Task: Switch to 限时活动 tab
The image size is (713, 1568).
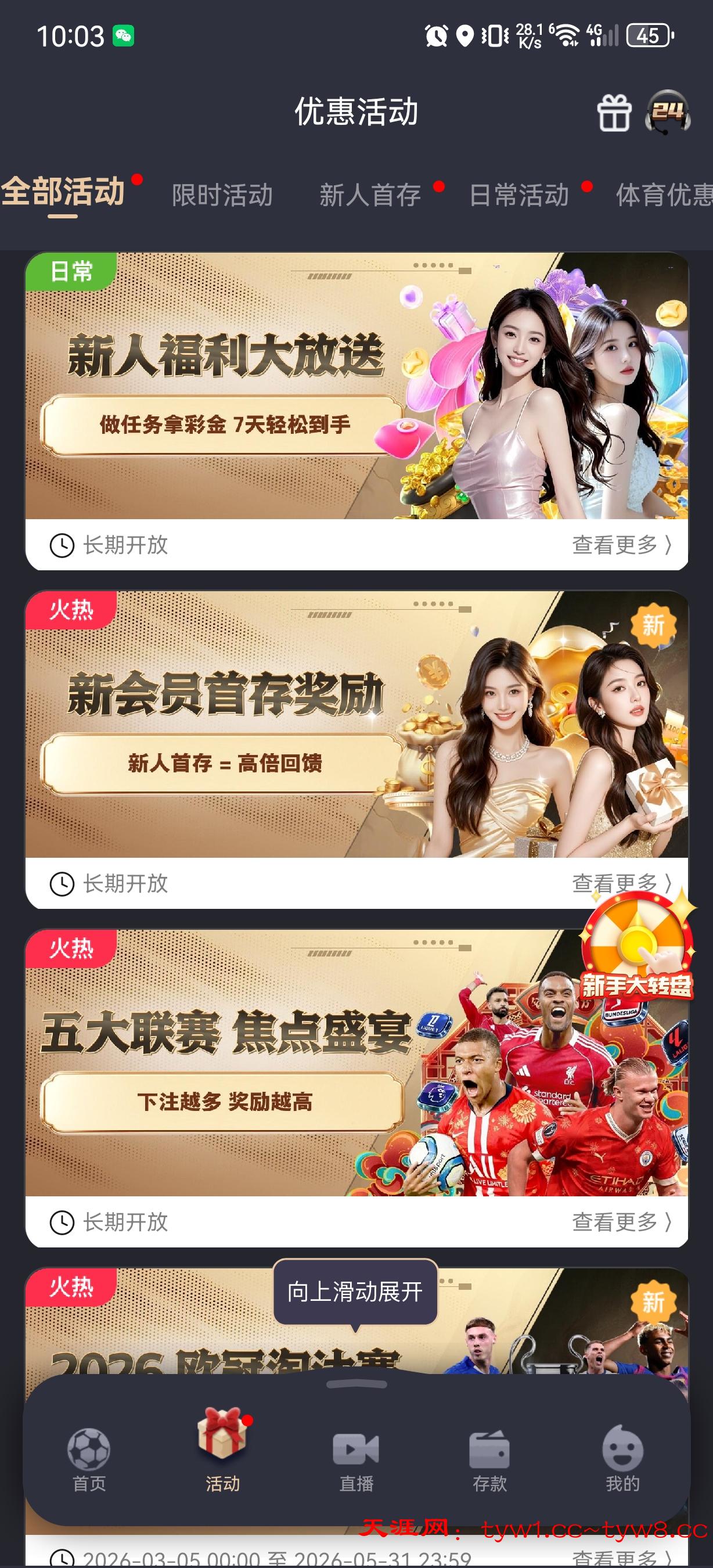Action: pyautogui.click(x=222, y=195)
